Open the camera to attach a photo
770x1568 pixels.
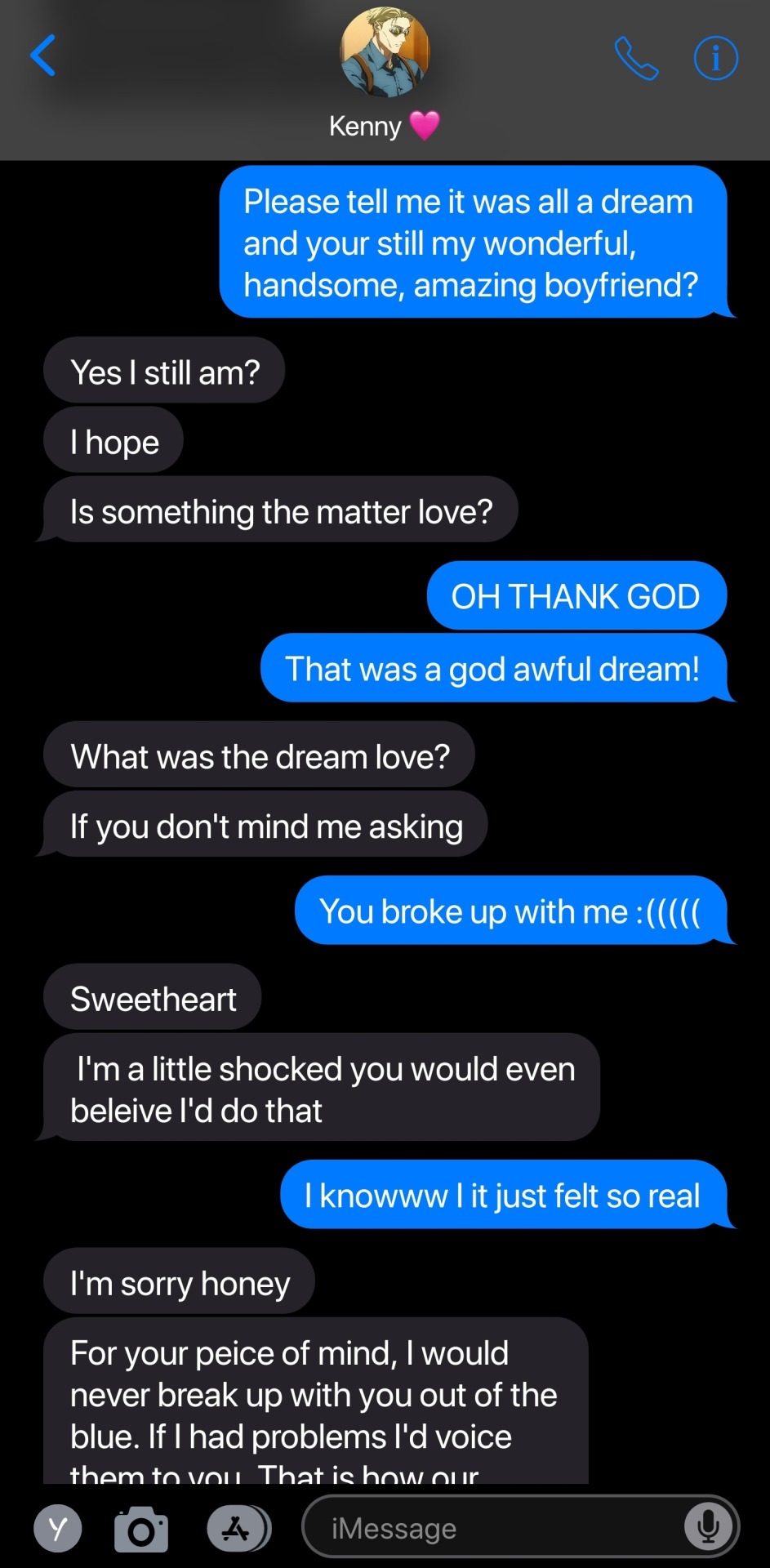click(141, 1529)
